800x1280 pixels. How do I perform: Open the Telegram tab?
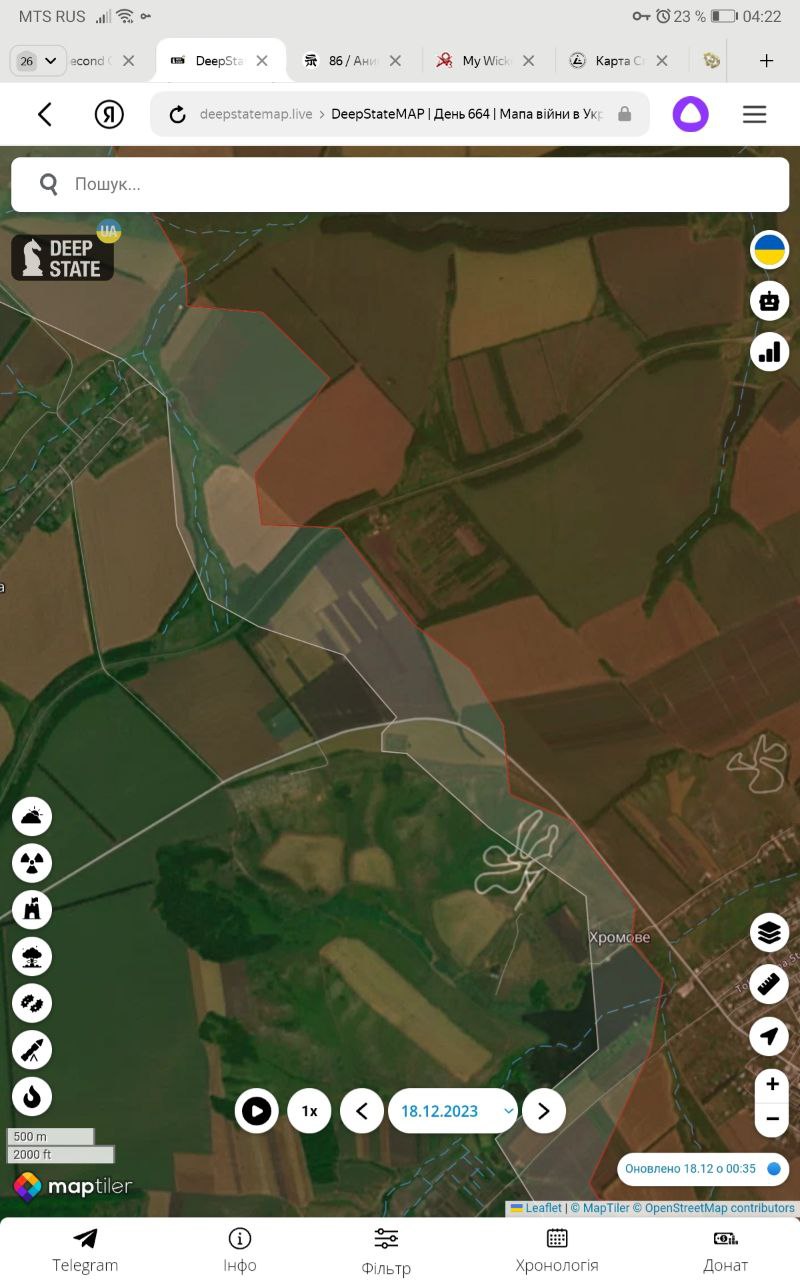point(85,1250)
